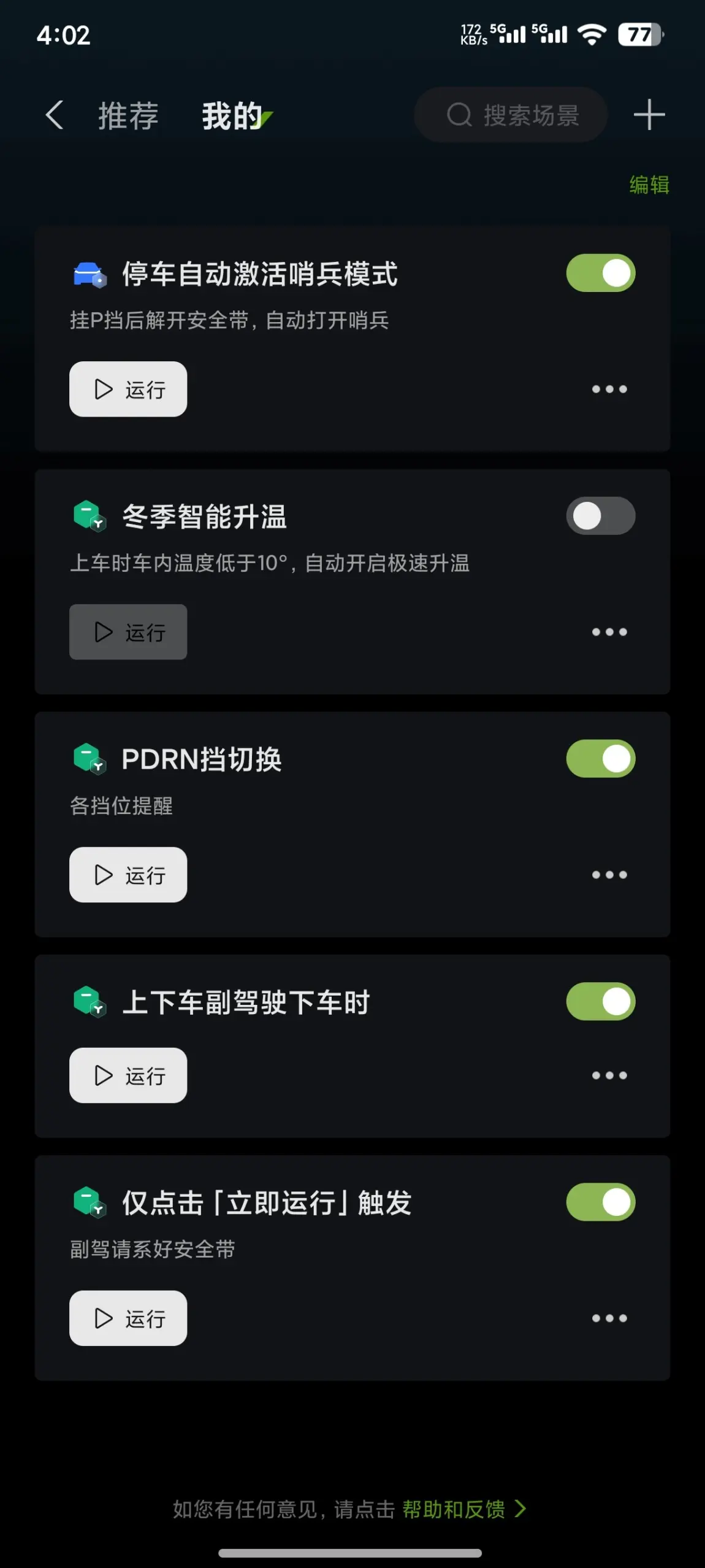Toggle off 上下车副驾驶下车时 scene
The width and height of the screenshot is (705, 1568).
(600, 1002)
